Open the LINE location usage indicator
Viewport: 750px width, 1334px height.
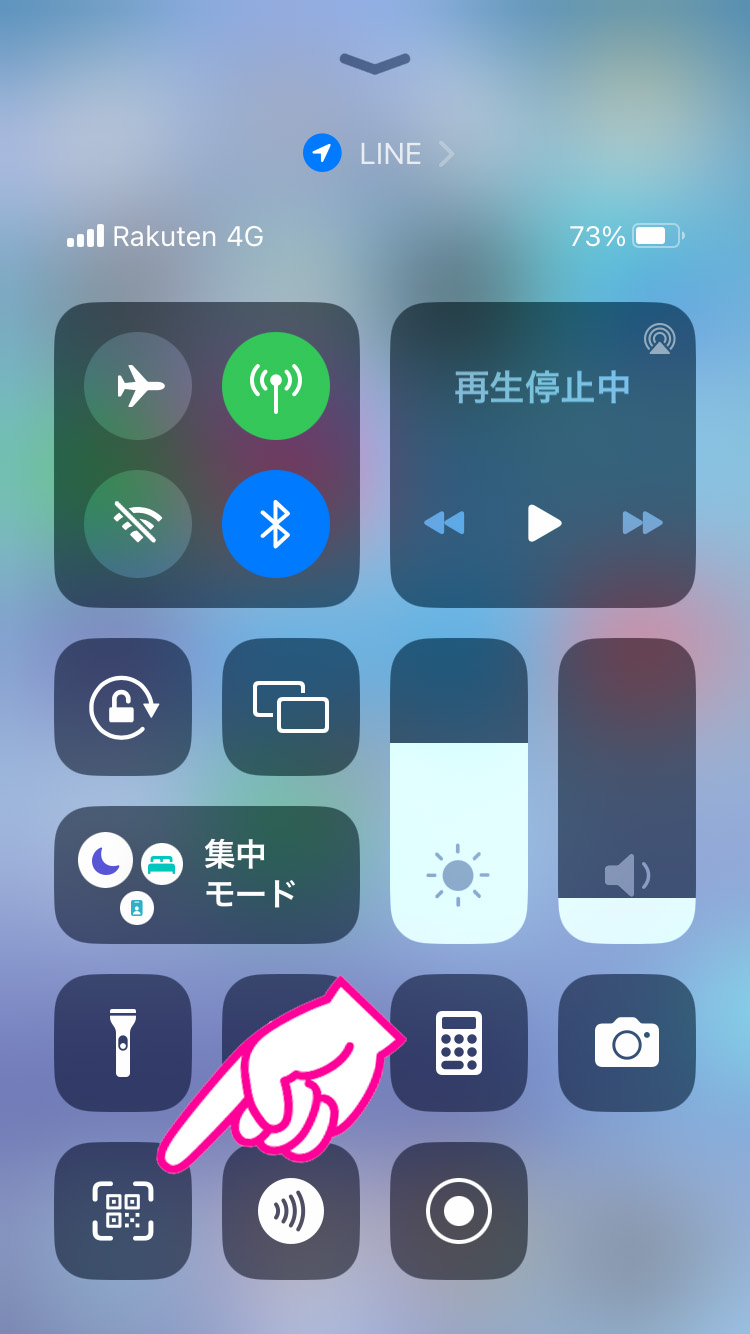tap(378, 153)
